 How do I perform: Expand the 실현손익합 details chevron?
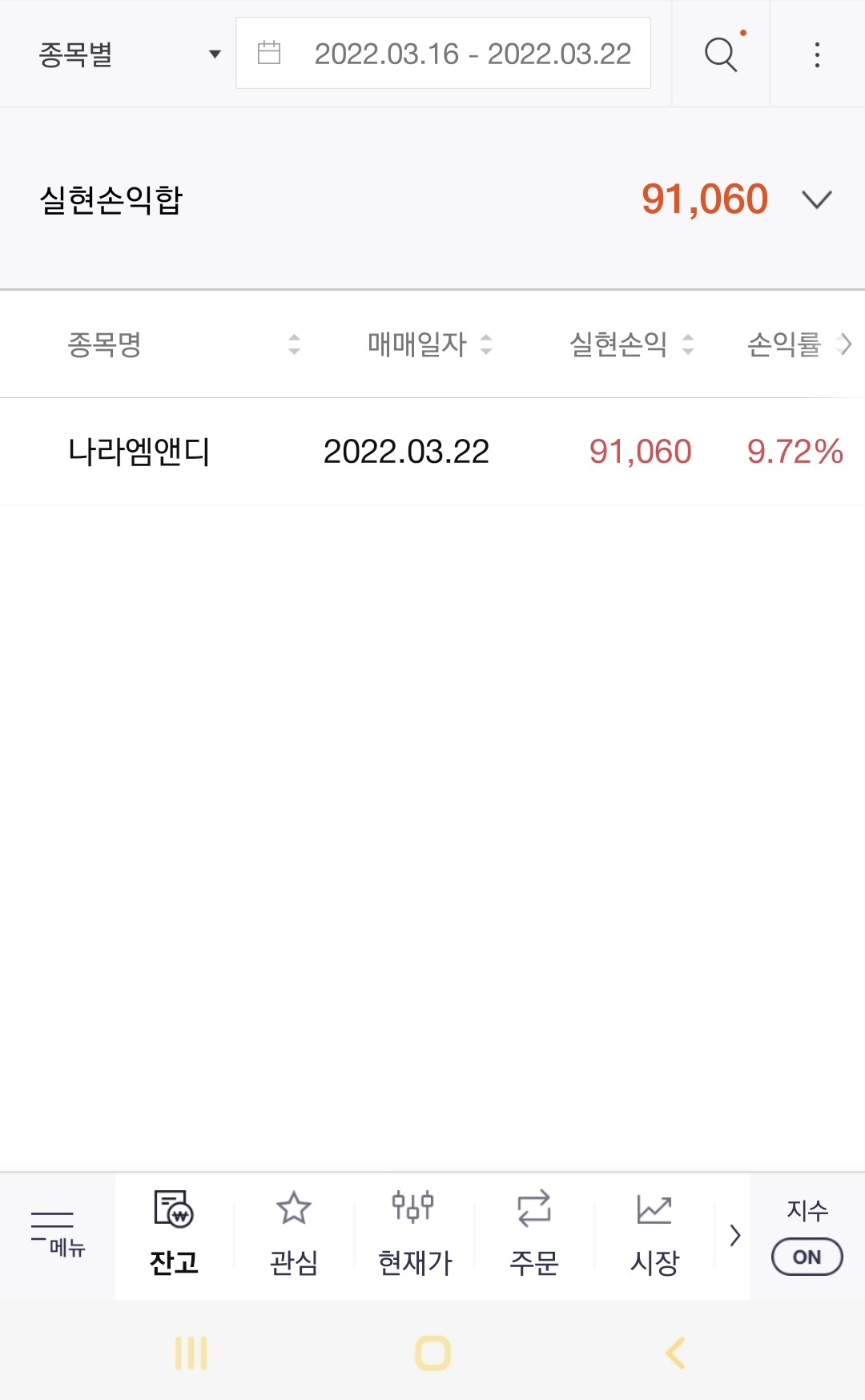[817, 199]
